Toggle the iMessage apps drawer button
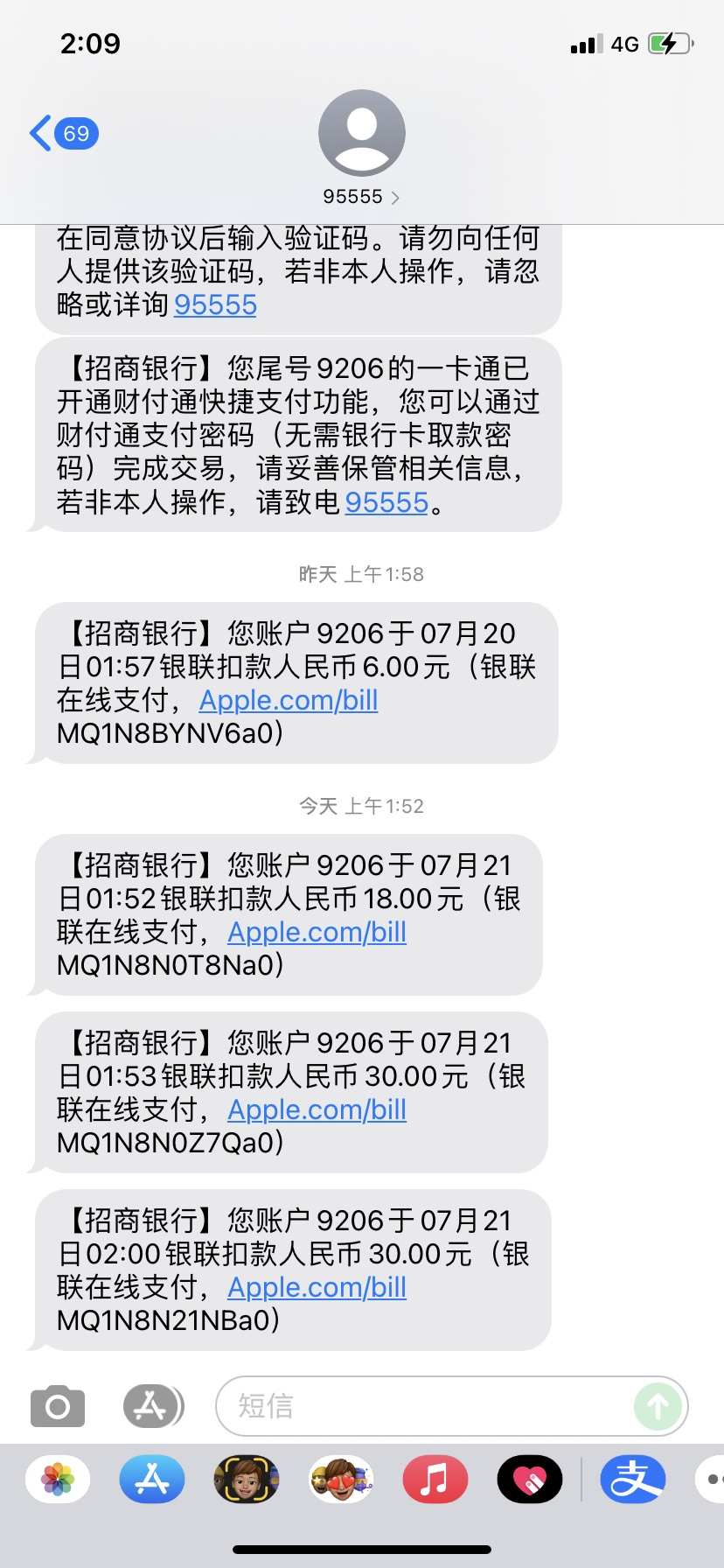 pyautogui.click(x=152, y=1406)
